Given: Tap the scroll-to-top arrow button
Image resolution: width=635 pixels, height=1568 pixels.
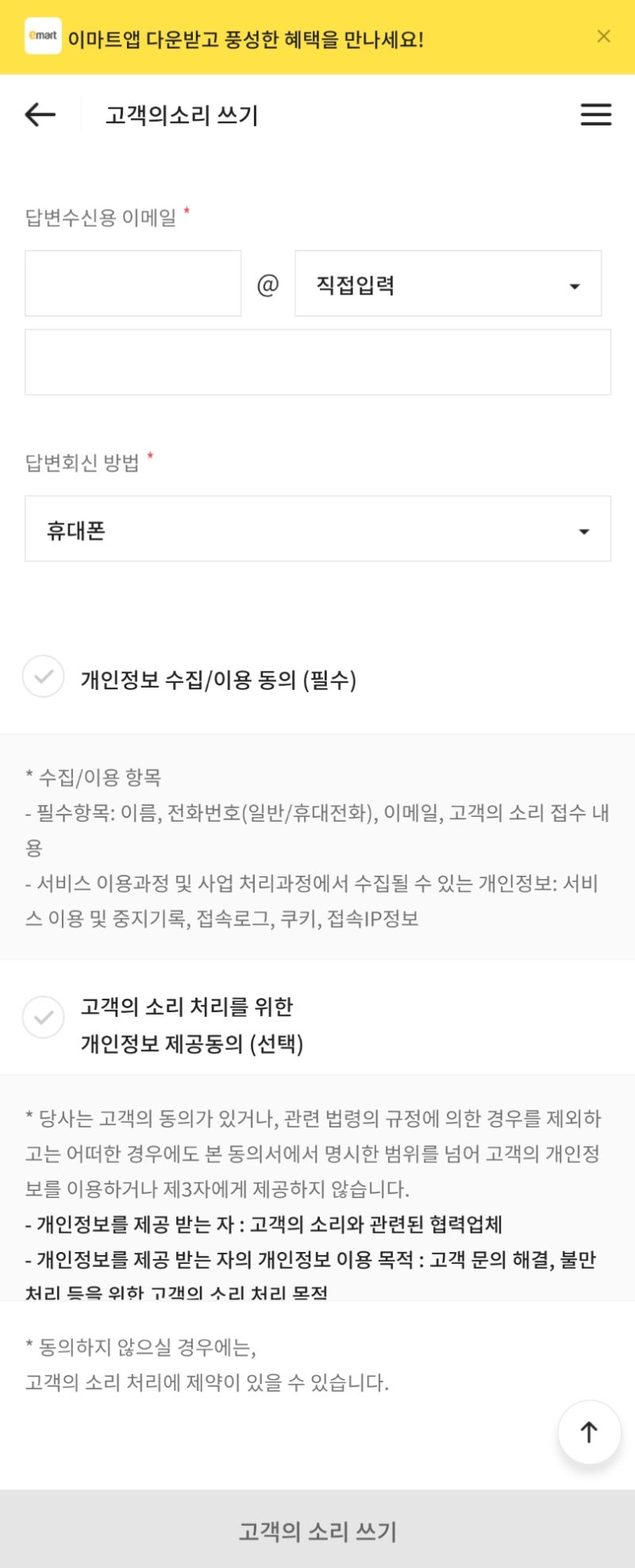Looking at the screenshot, I should (x=589, y=1432).
